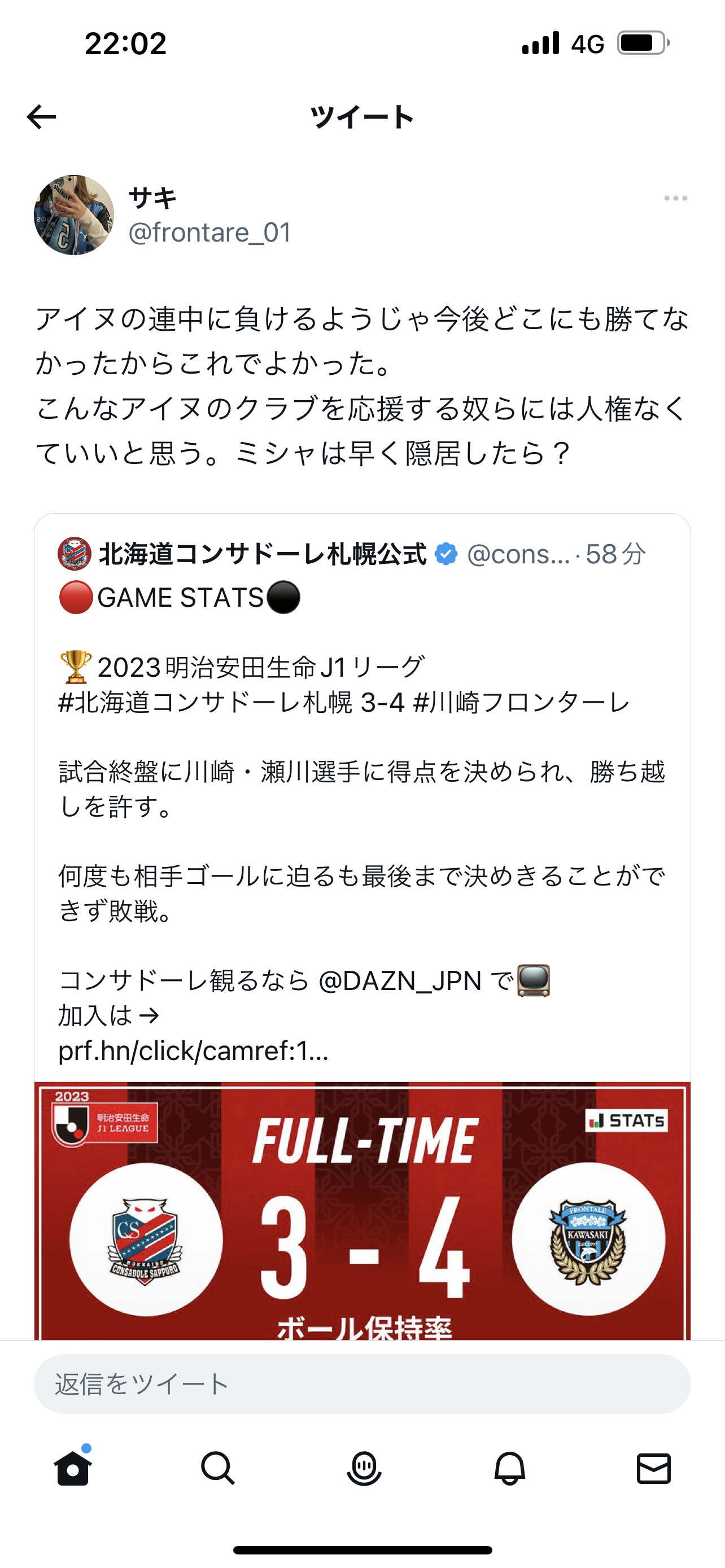Open the quoted 北海道コンサドーレ札幌公式 tweet
725x1568 pixels.
(x=361, y=791)
